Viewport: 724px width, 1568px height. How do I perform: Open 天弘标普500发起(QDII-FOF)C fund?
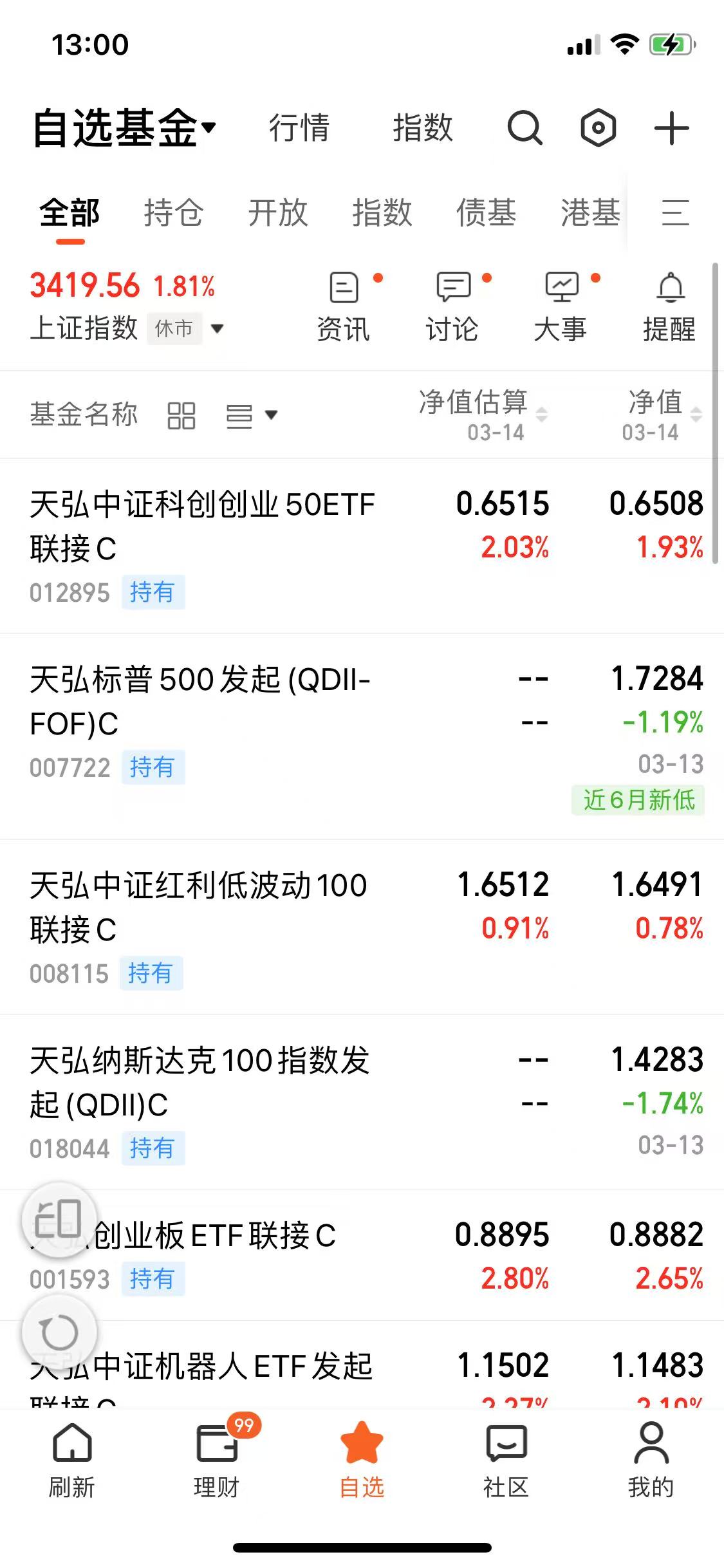362,736
